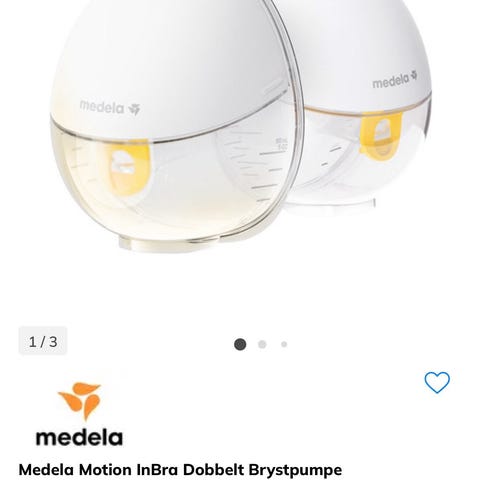Jump to the third image dot

pyautogui.click(x=284, y=344)
